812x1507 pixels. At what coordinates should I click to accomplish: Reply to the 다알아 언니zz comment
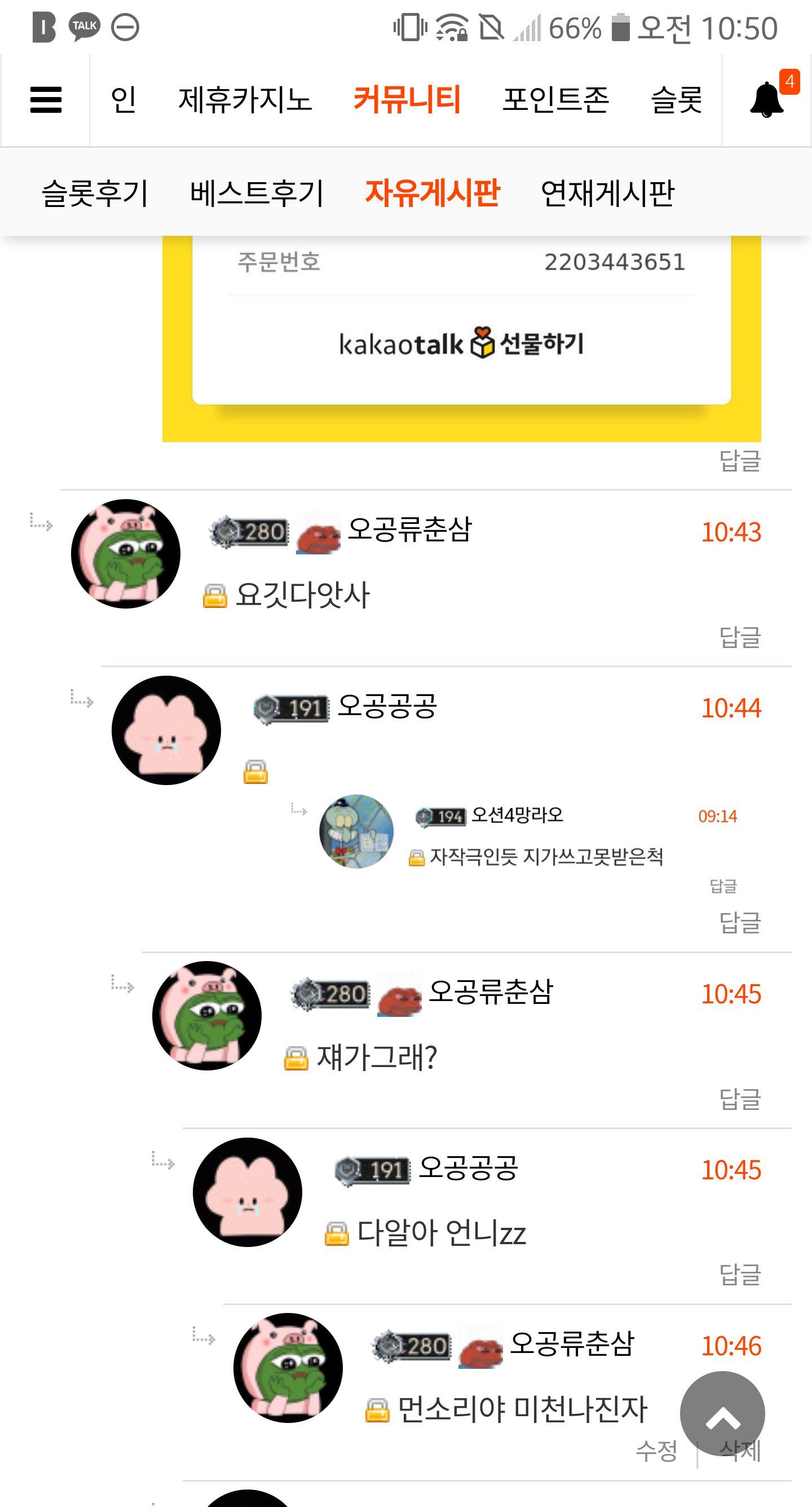739,1274
